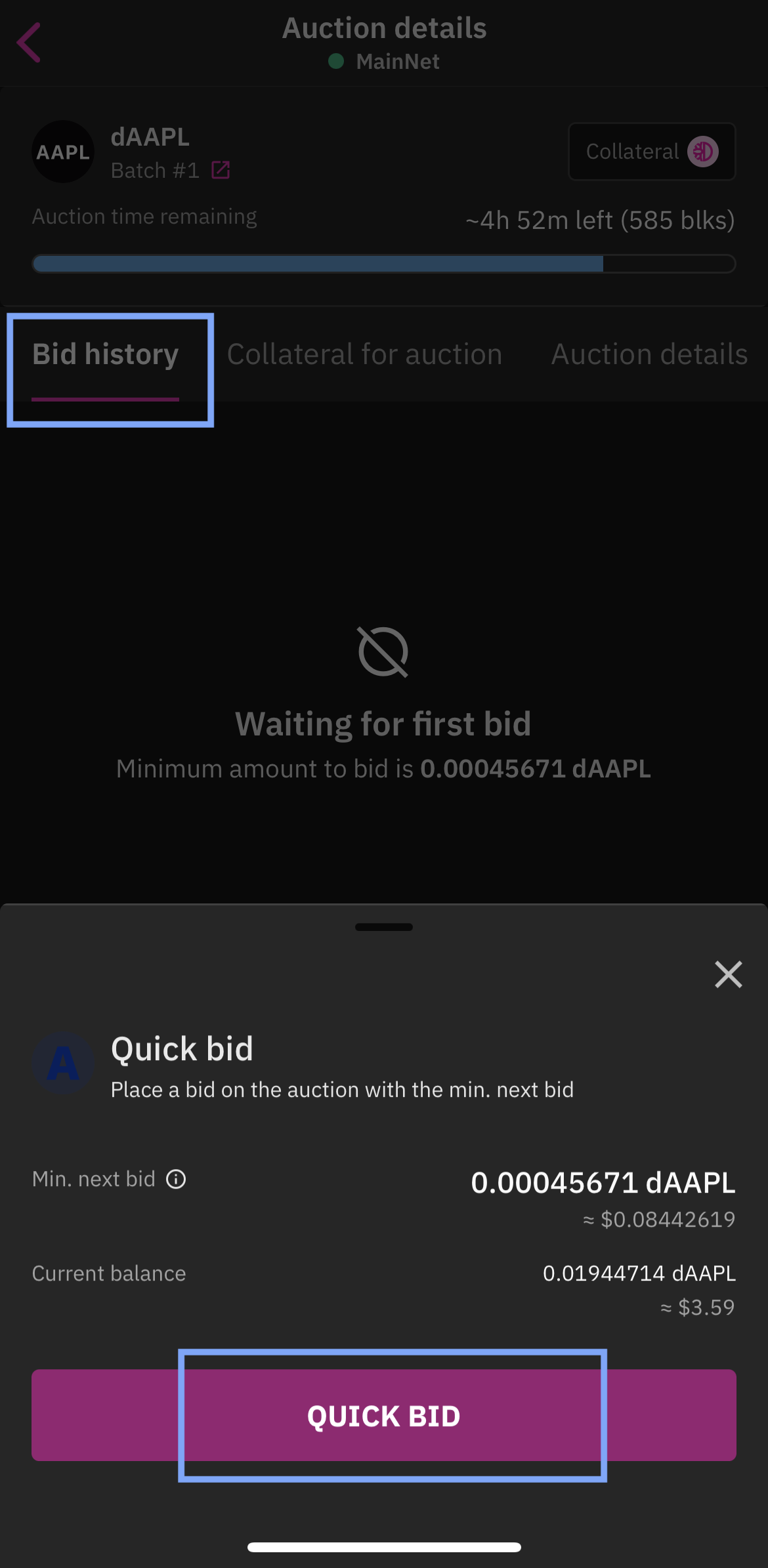The image size is (768, 1568).
Task: Switch to Collateral for auction tab
Action: [364, 354]
